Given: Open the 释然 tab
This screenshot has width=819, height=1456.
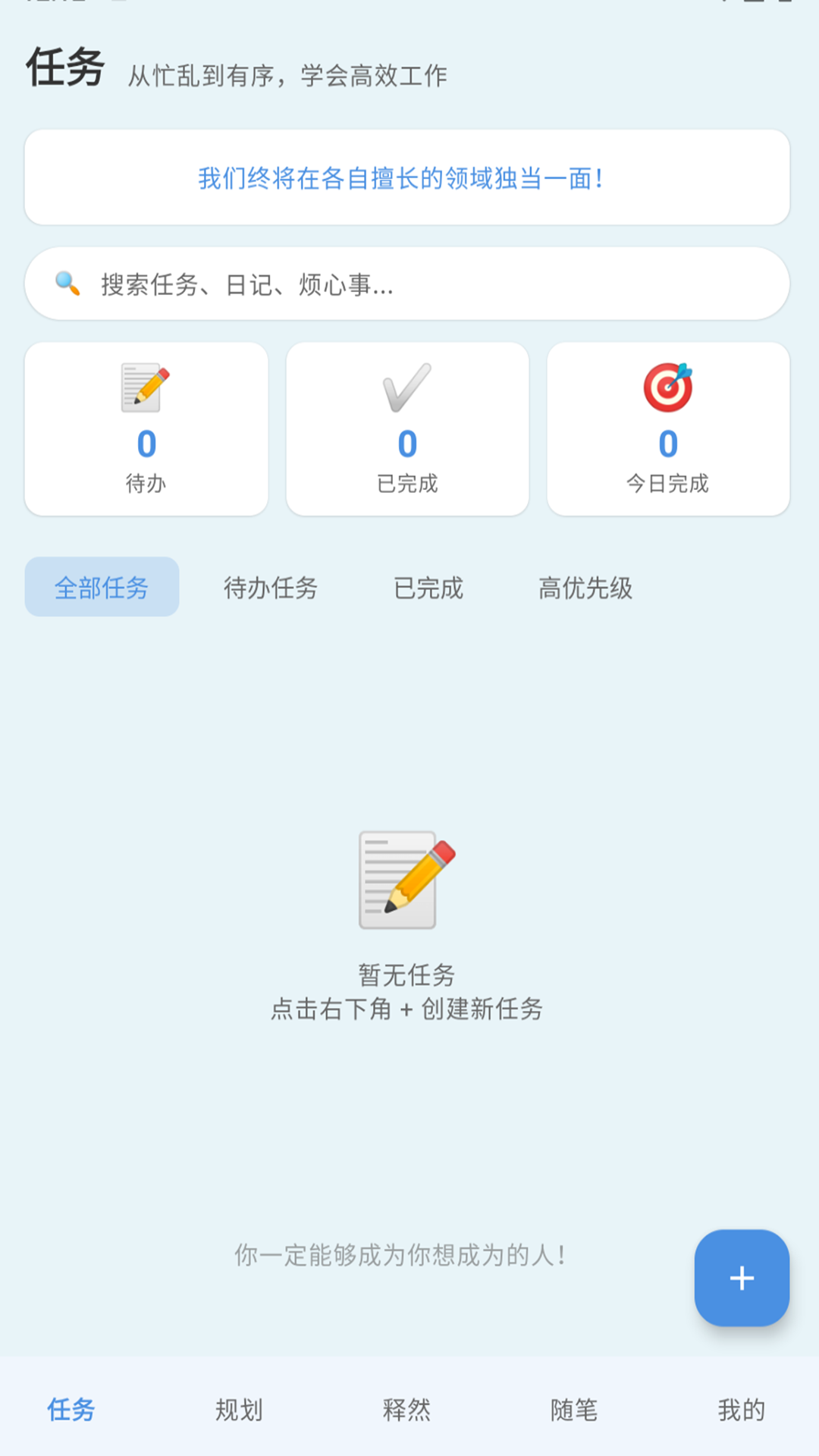Looking at the screenshot, I should click(407, 1410).
